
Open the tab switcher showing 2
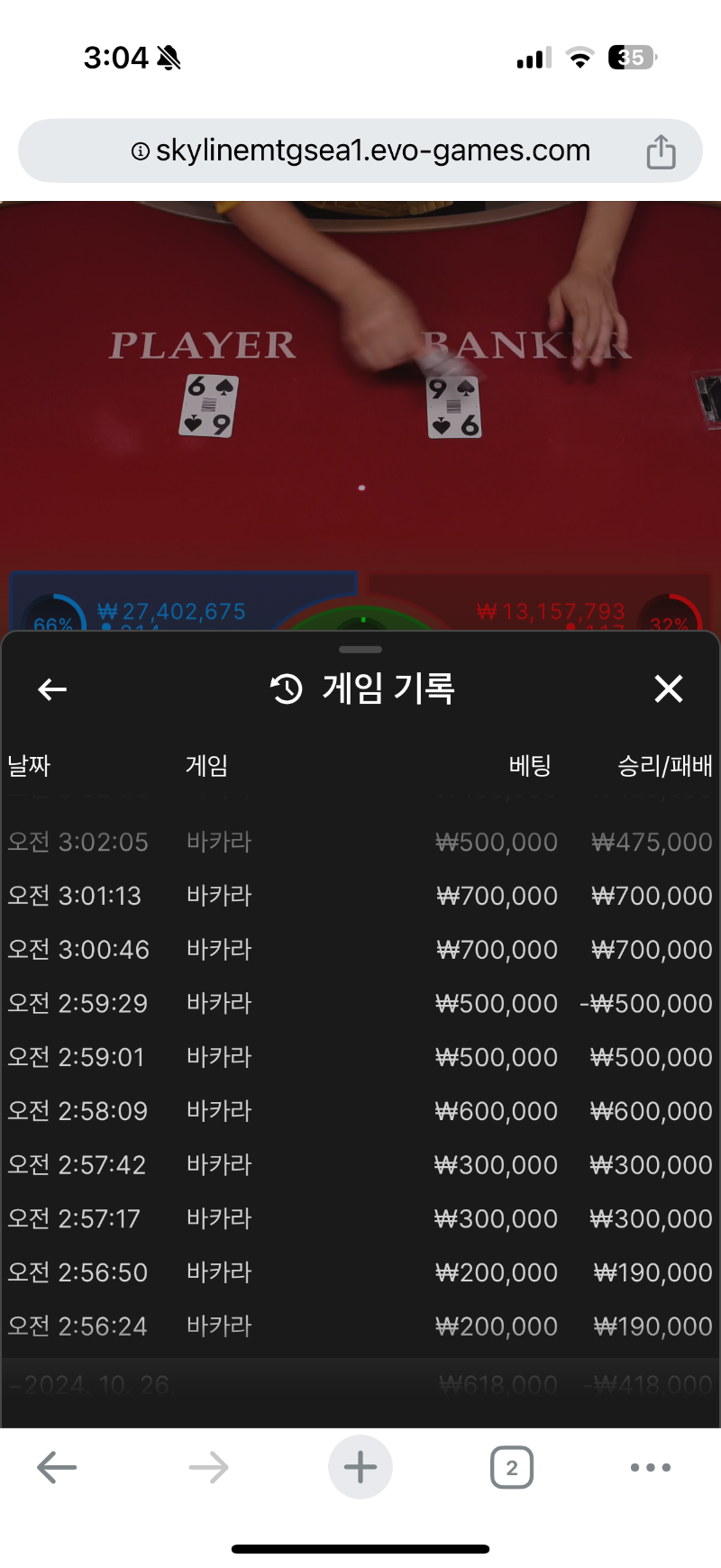(512, 1467)
